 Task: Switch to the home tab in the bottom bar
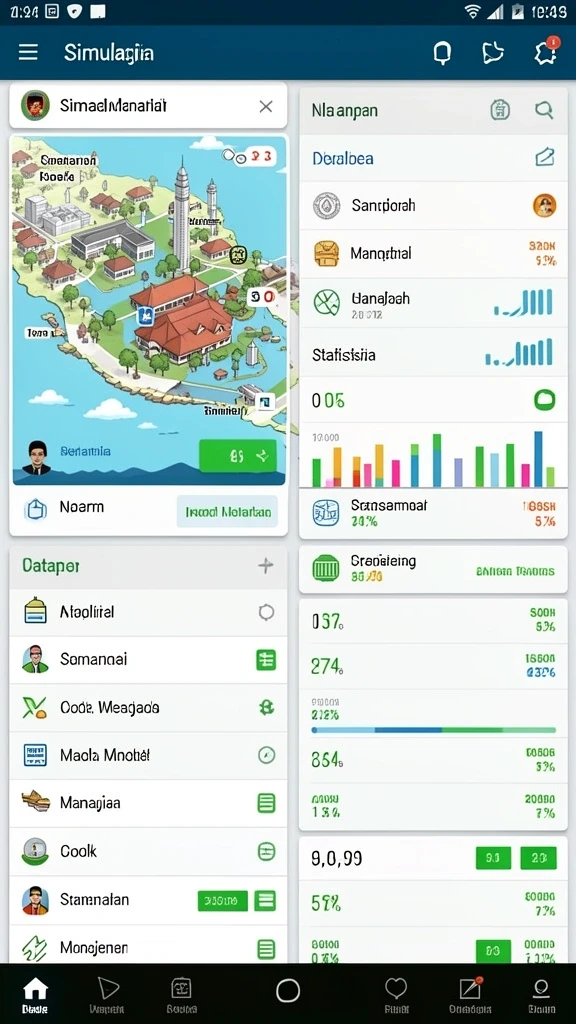click(x=35, y=995)
